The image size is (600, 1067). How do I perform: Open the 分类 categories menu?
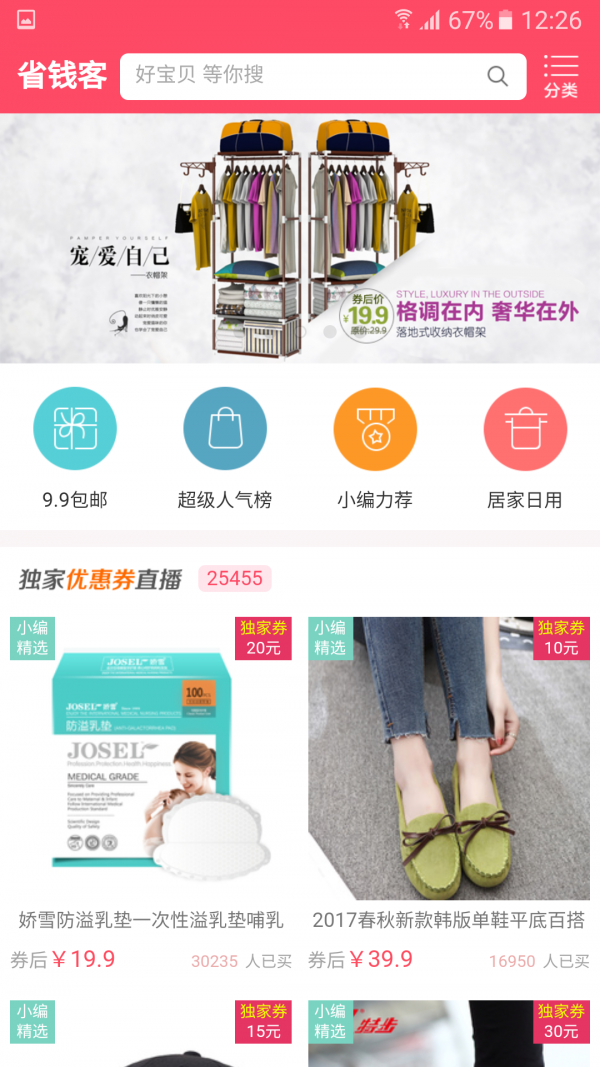[x=561, y=77]
